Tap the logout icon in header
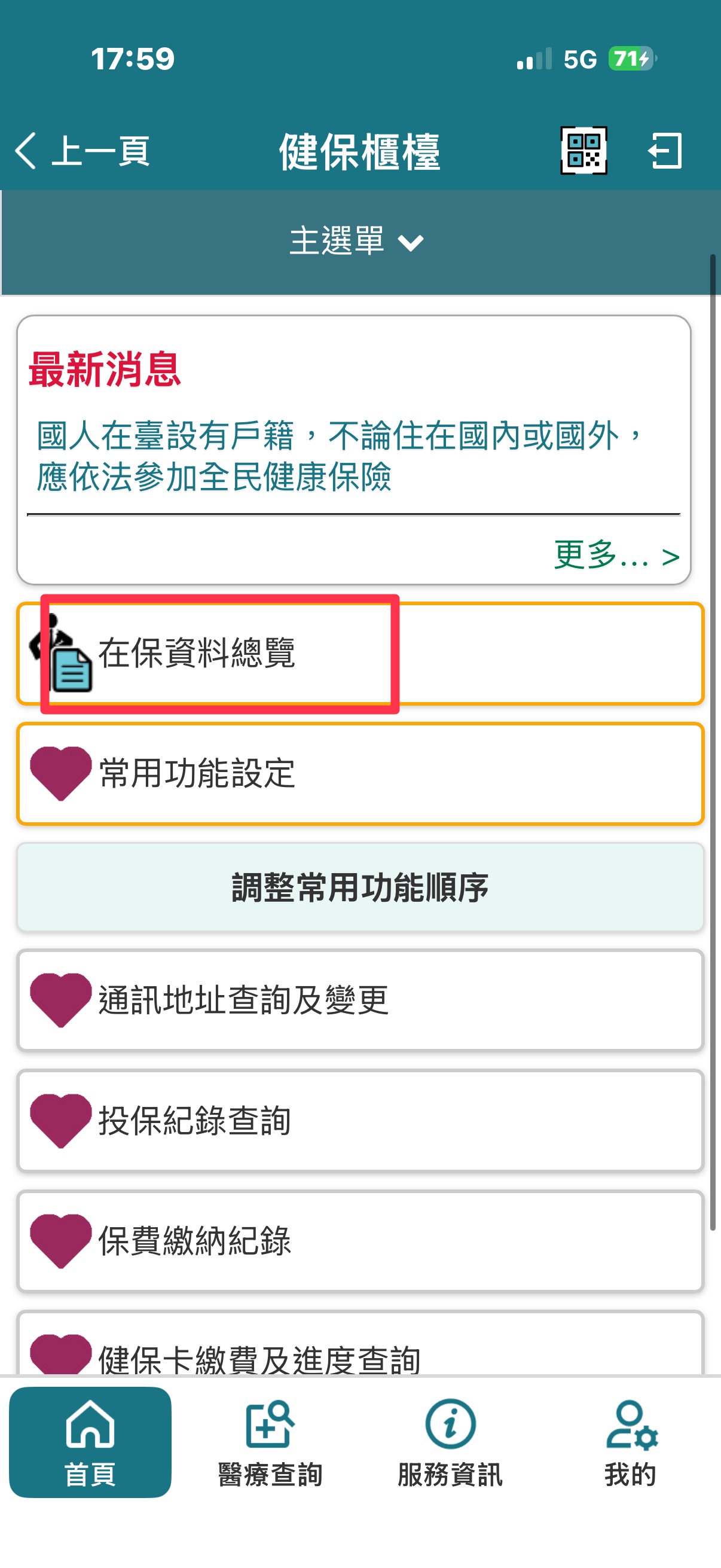Image resolution: width=721 pixels, height=1568 pixels. click(x=665, y=151)
